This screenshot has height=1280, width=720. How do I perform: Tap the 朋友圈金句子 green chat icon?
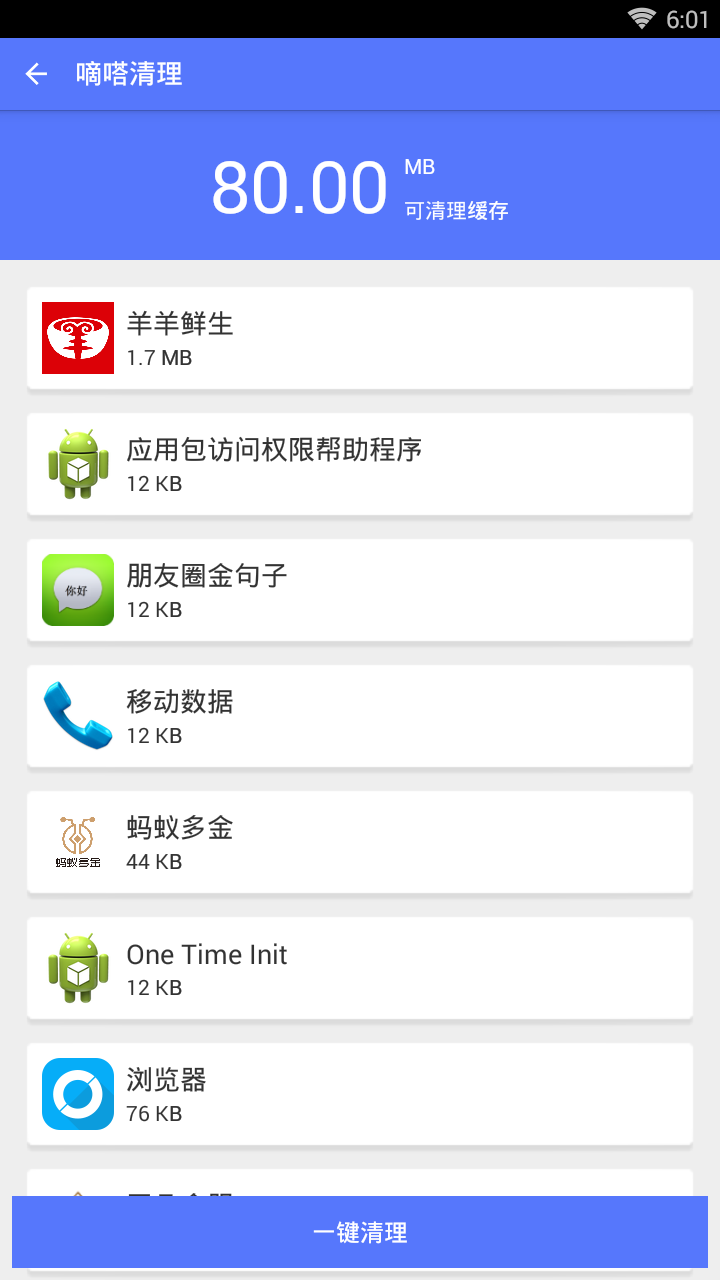[77, 589]
